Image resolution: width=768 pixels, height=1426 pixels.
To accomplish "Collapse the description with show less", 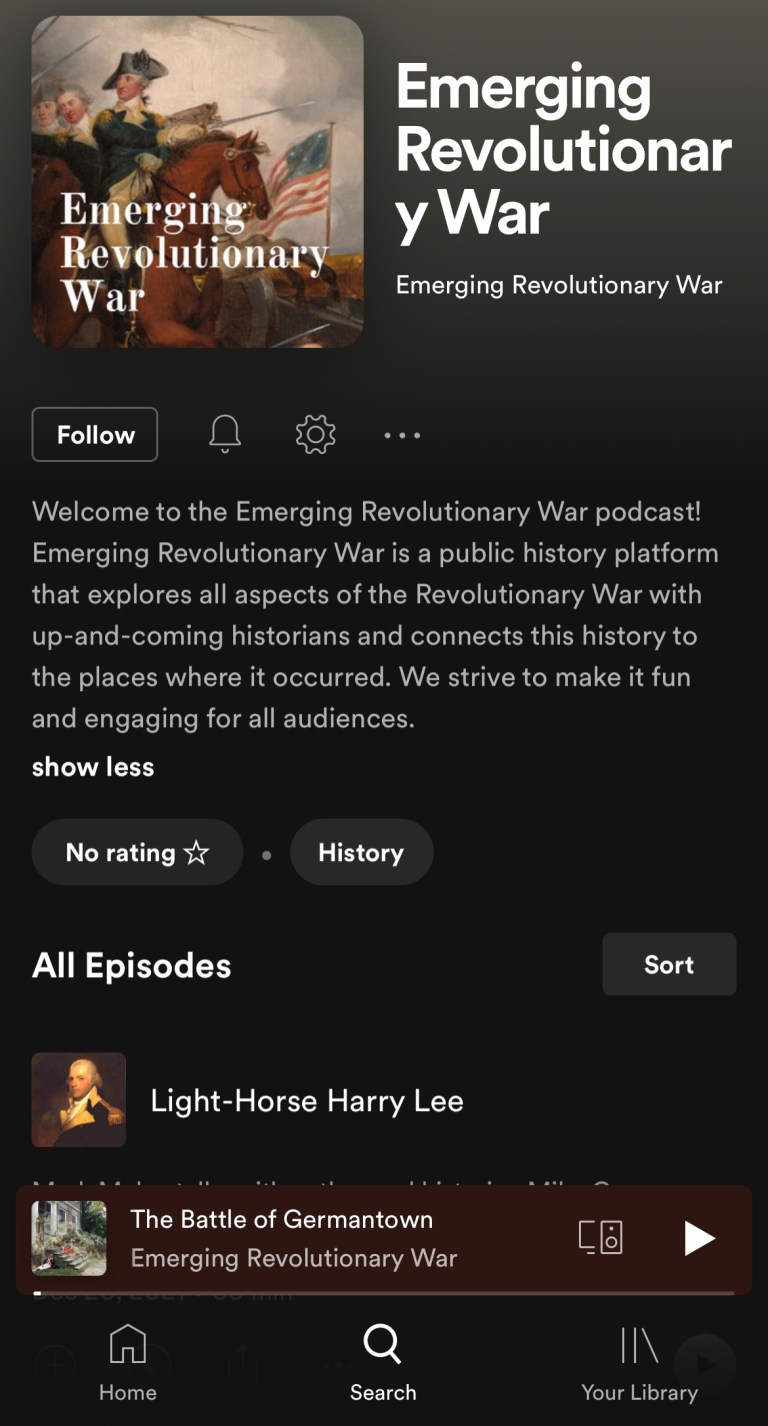I will [x=92, y=766].
